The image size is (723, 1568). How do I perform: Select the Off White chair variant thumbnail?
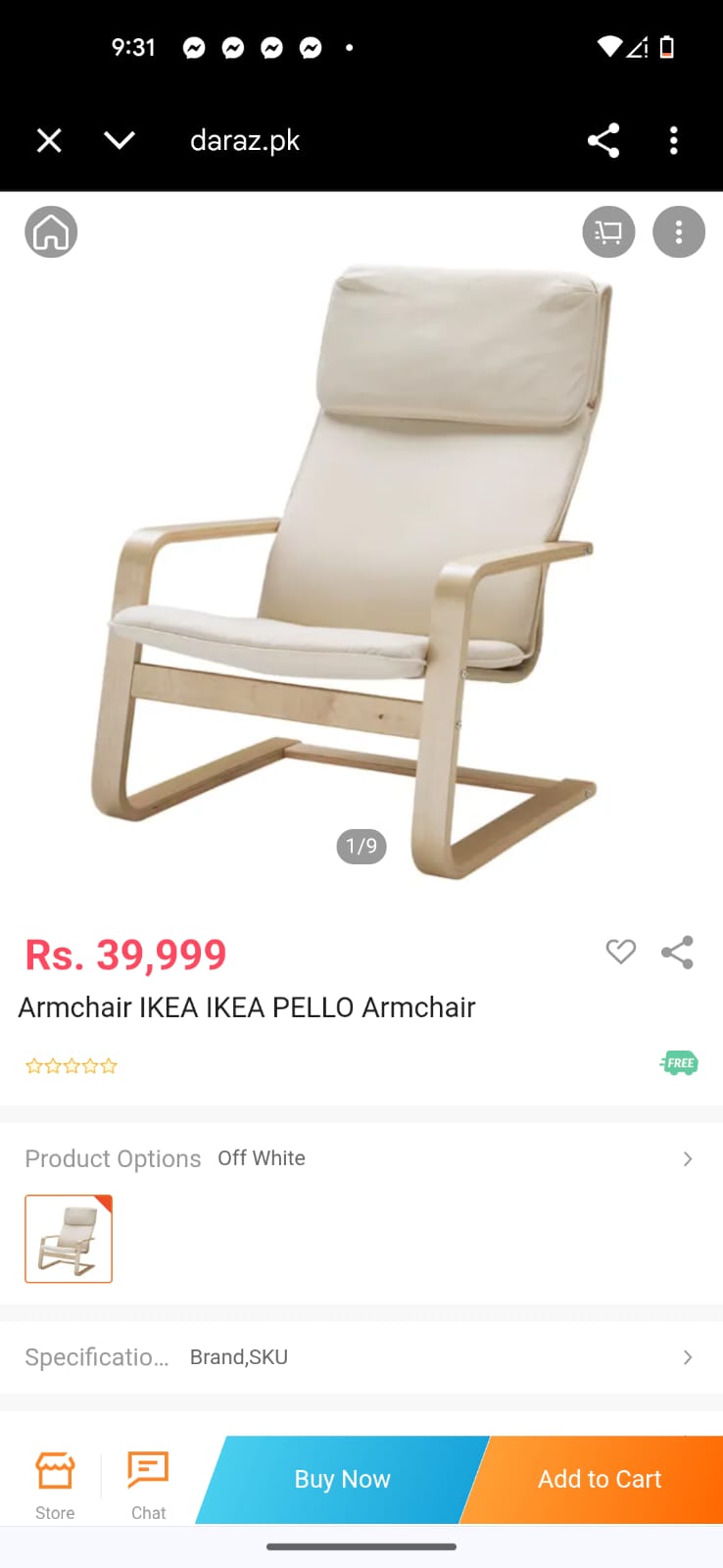69,1239
